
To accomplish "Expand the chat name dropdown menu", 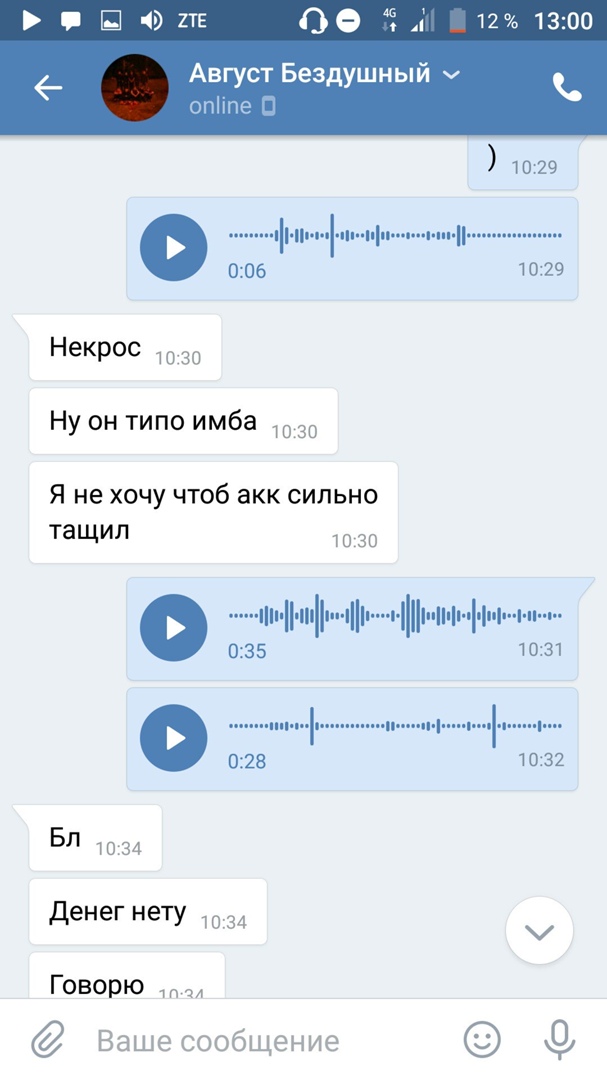I will point(452,74).
